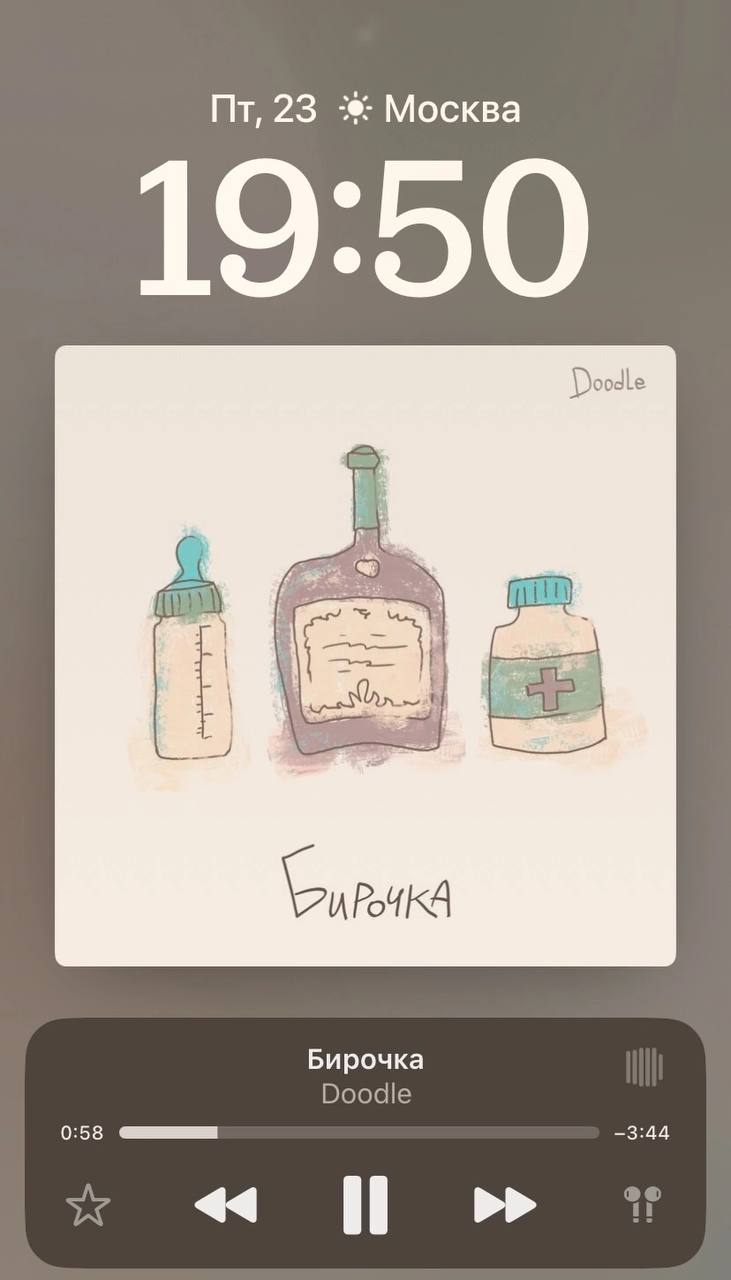Image resolution: width=731 pixels, height=1280 pixels.
Task: Tap the playback progress bar to seek
Action: click(359, 1133)
